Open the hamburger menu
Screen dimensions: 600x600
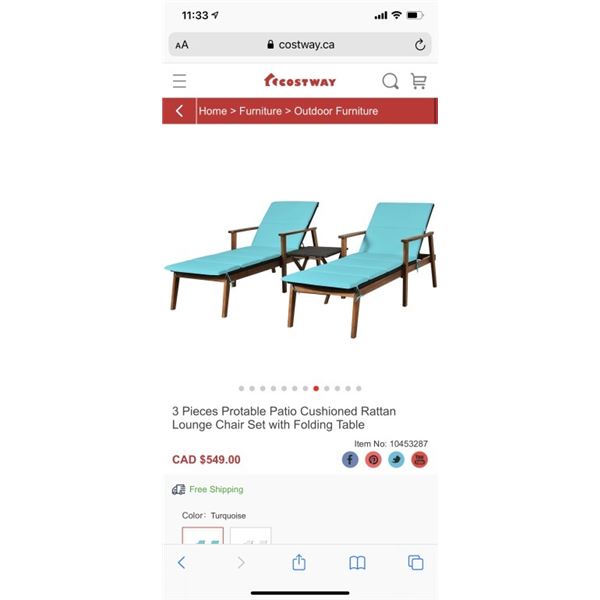tap(179, 81)
